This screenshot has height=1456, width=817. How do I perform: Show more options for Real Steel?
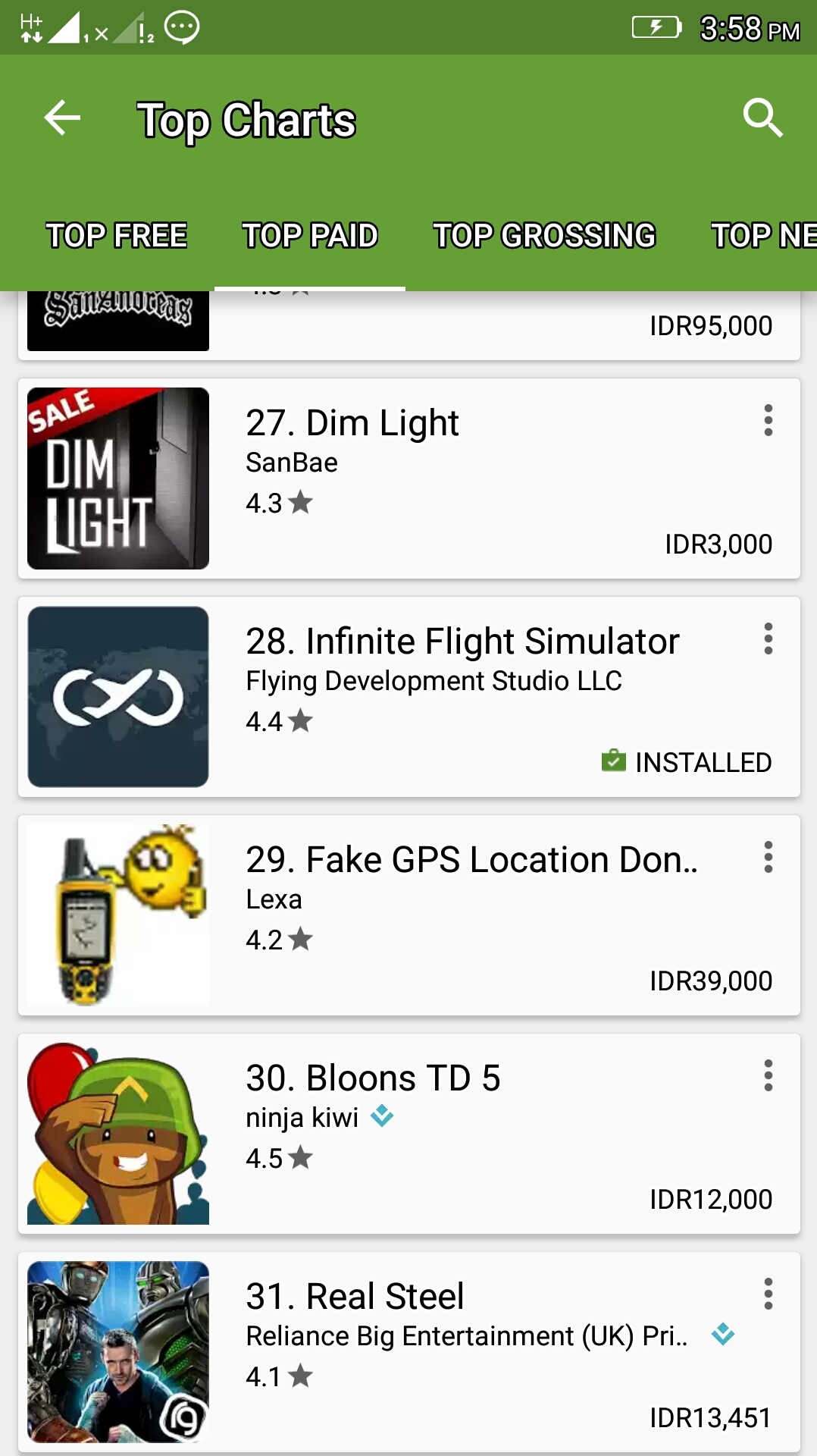pos(768,1294)
